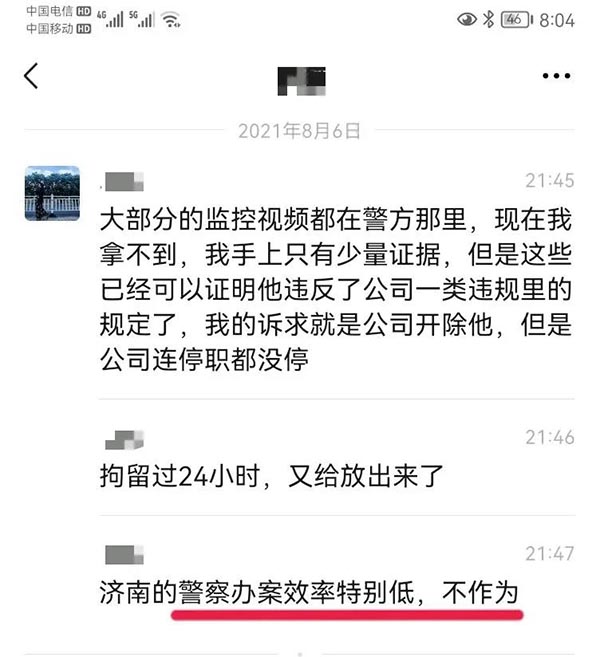View the profile of the 21:45 message sender

[x=52, y=193]
